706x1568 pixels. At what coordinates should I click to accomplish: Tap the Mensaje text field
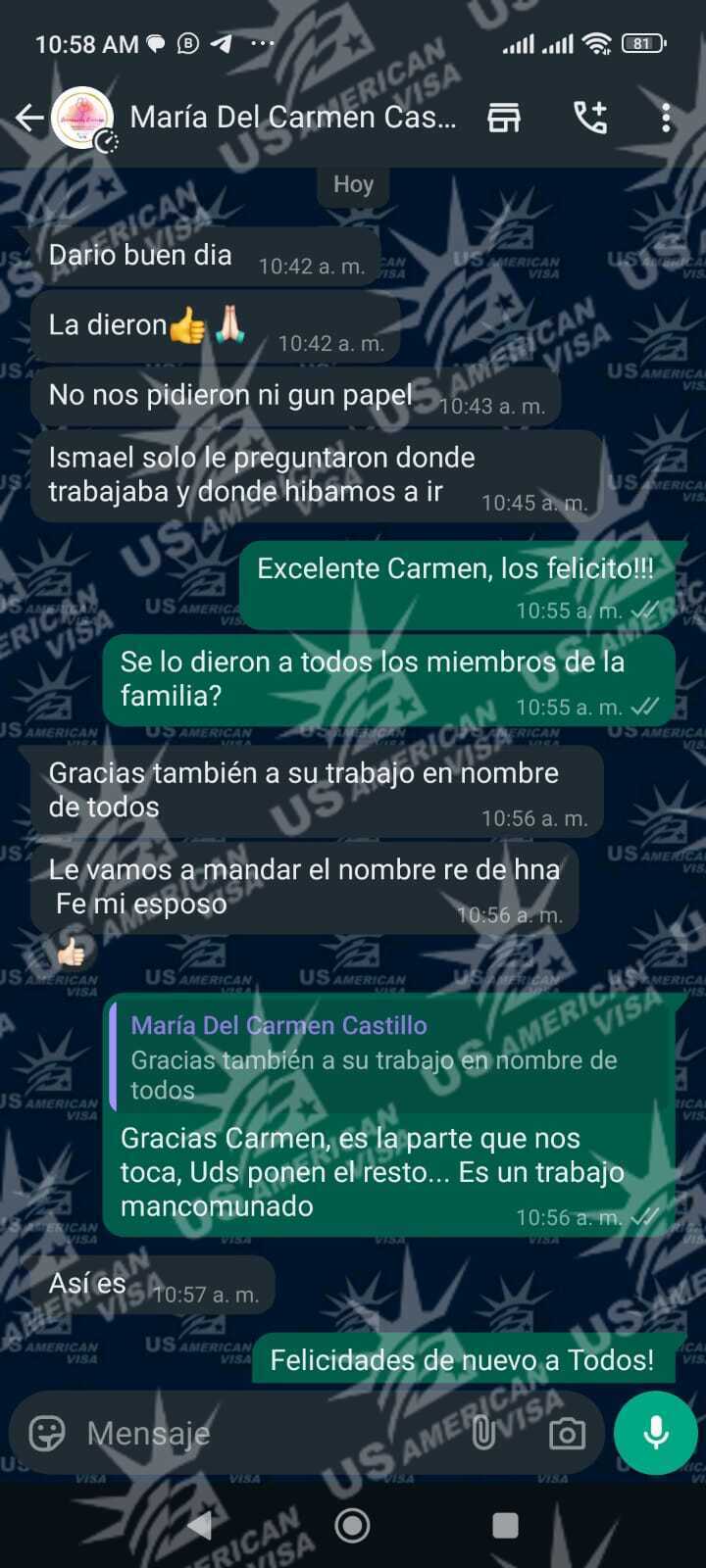tap(265, 1434)
